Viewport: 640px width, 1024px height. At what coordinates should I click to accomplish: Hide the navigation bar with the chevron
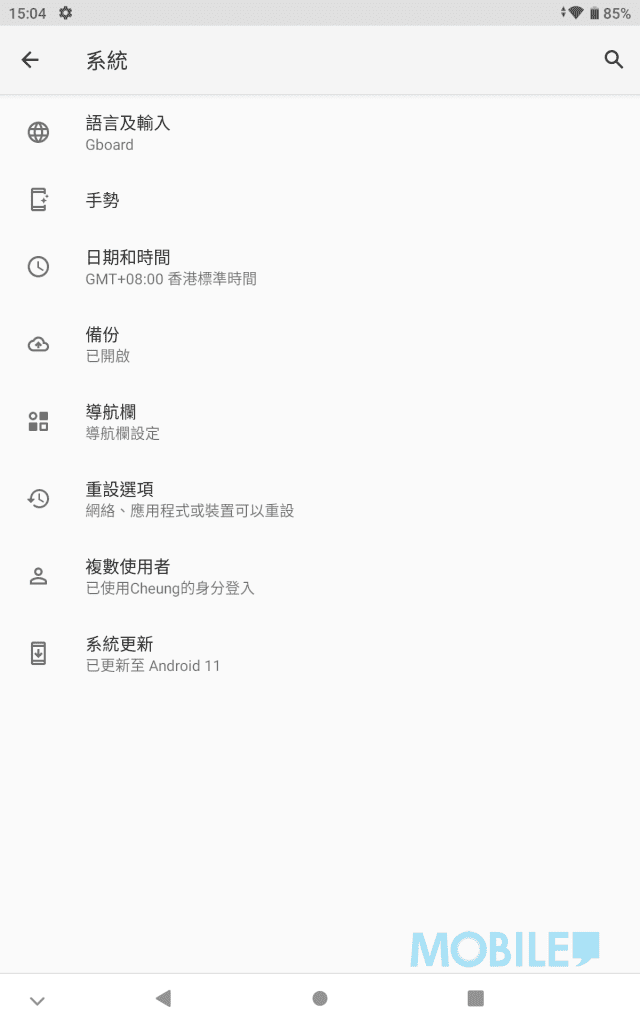tap(38, 1000)
